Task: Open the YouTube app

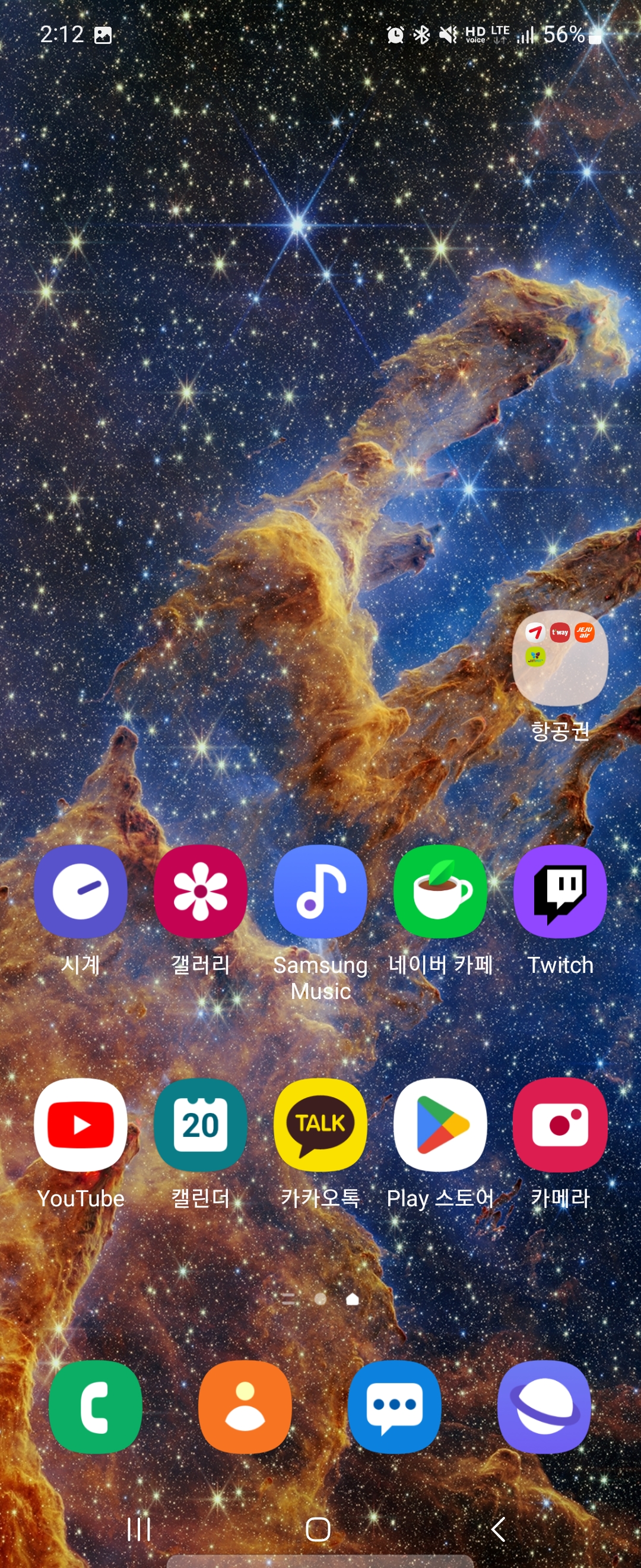Action: tap(80, 1125)
